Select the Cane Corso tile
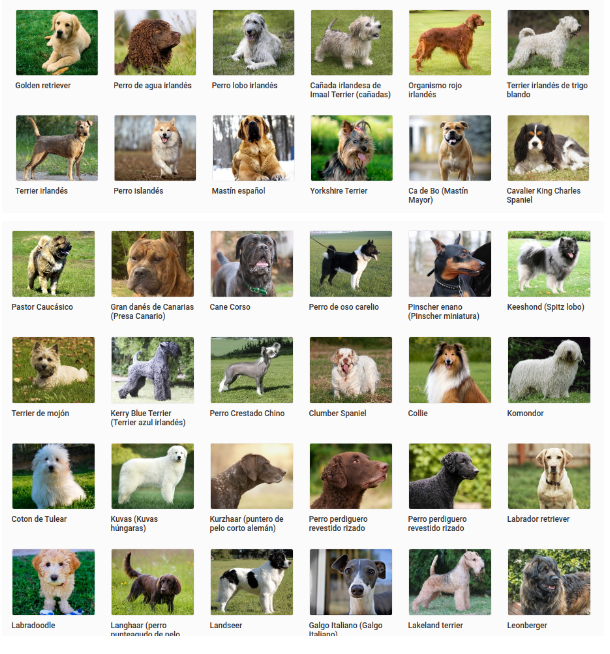Image resolution: width=610 pixels, height=654 pixels. [x=252, y=264]
